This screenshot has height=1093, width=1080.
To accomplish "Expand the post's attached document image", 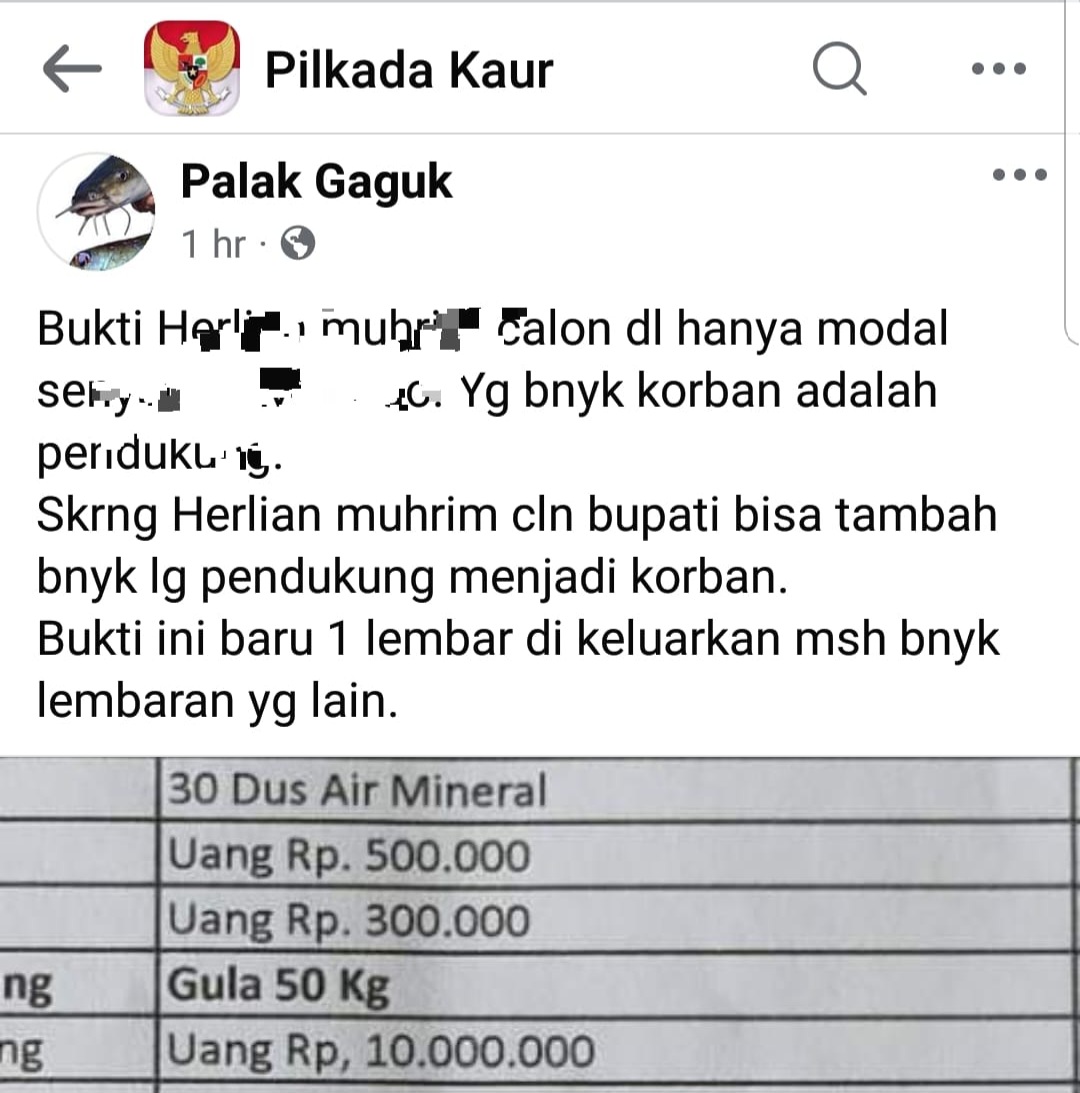I will 540,920.
